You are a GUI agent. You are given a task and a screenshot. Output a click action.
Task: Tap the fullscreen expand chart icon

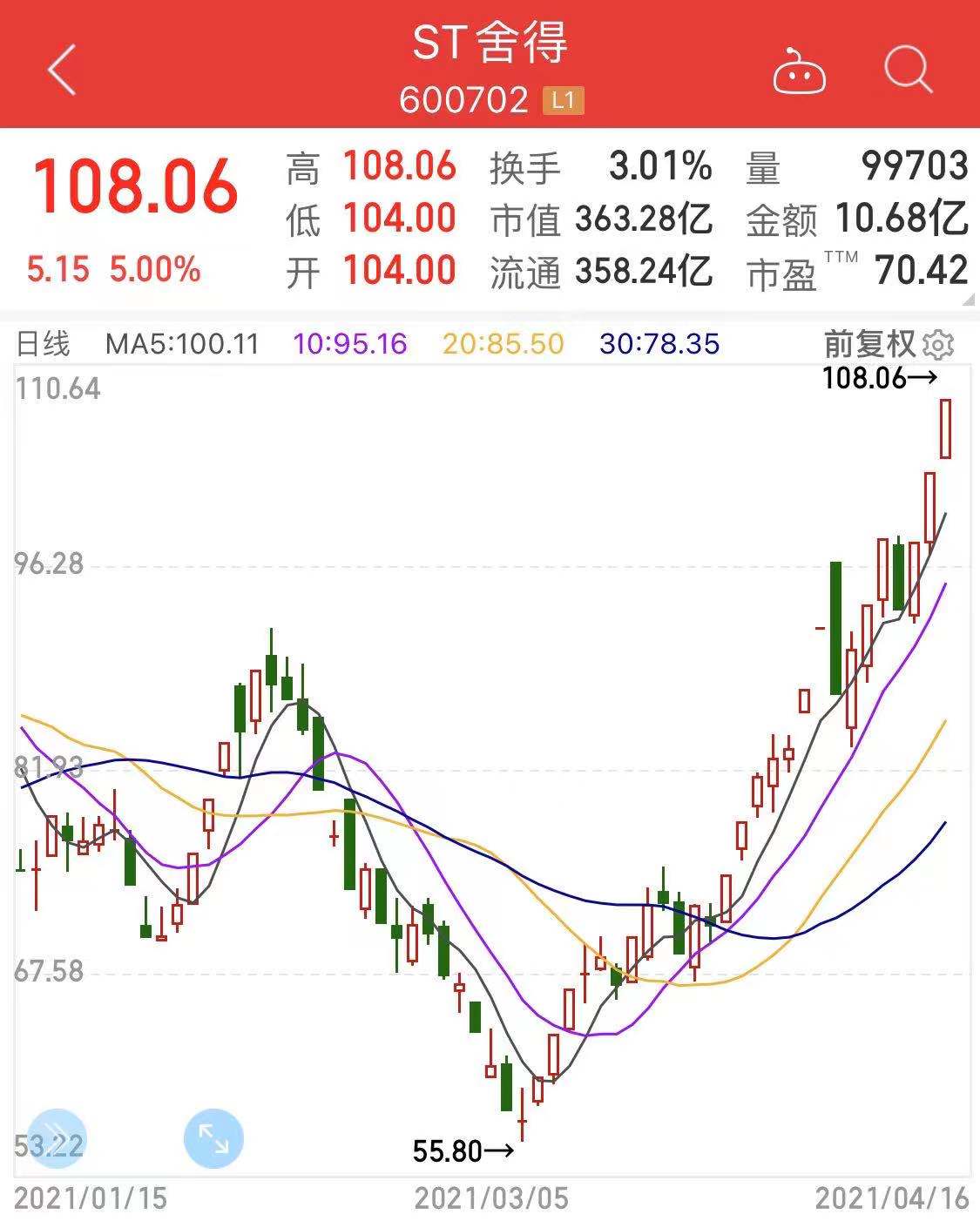(211, 1137)
